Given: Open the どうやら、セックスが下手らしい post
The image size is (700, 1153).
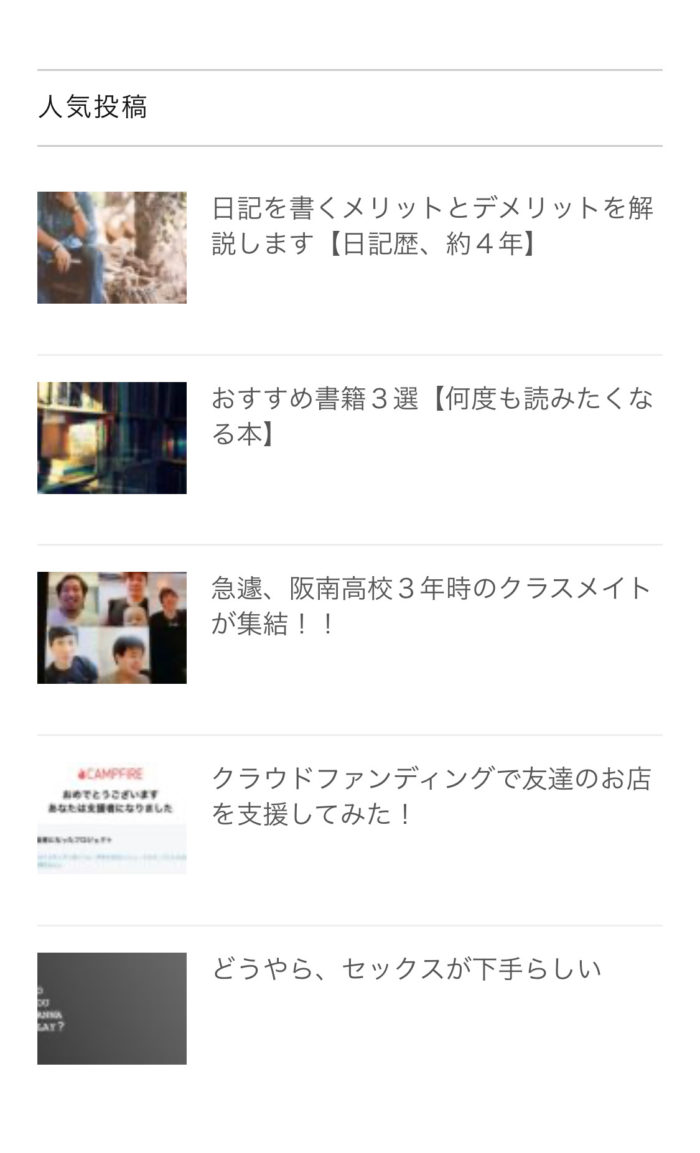Looking at the screenshot, I should point(407,969).
